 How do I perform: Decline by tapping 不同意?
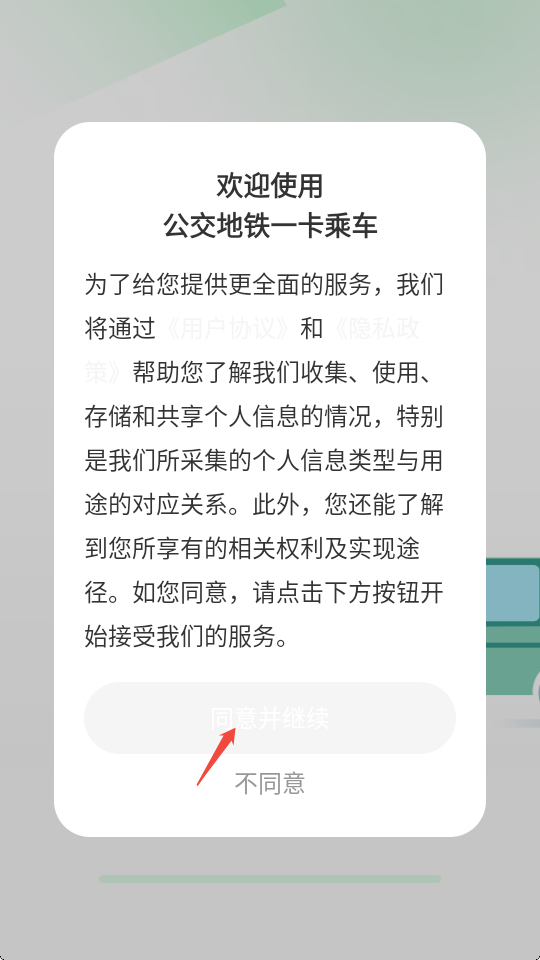point(270,783)
